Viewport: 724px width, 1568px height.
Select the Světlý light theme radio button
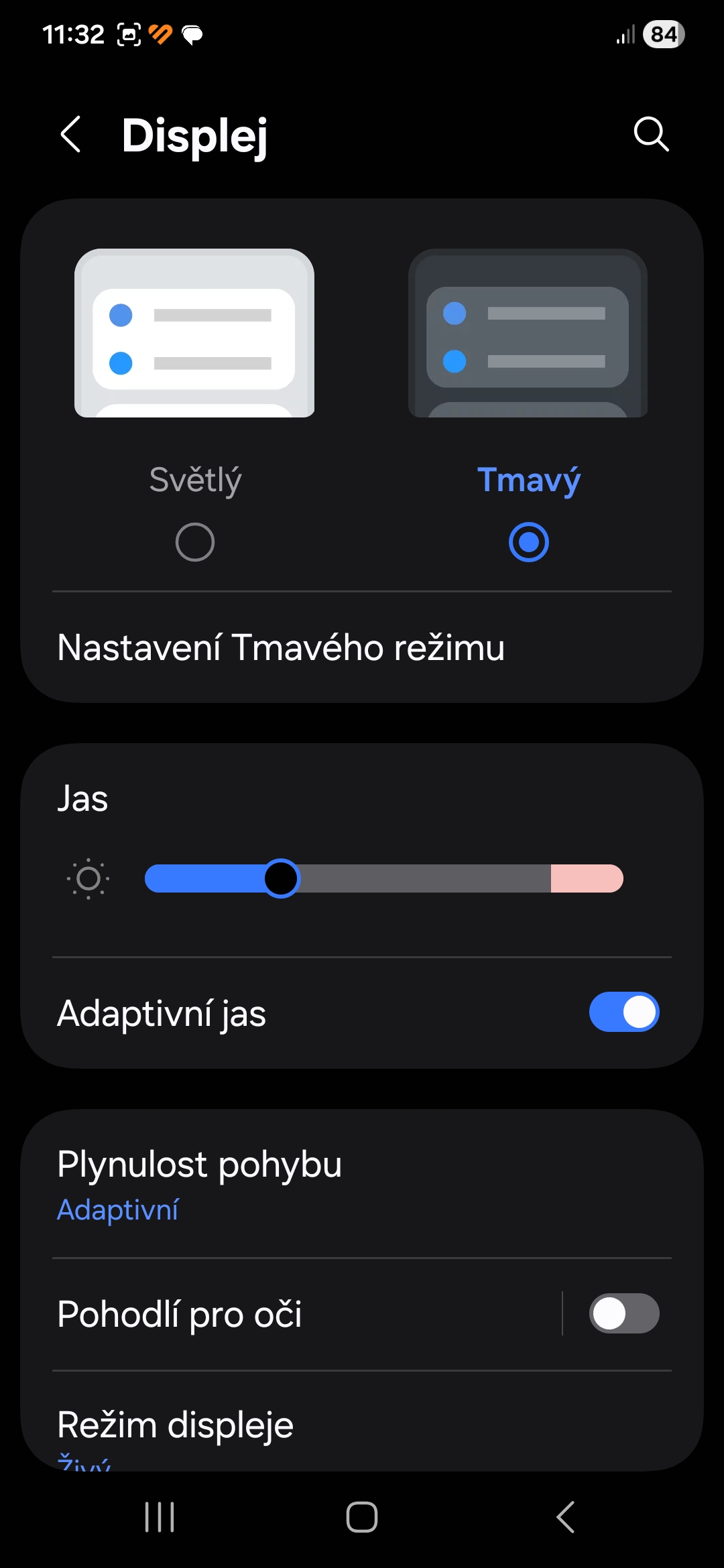tap(195, 542)
